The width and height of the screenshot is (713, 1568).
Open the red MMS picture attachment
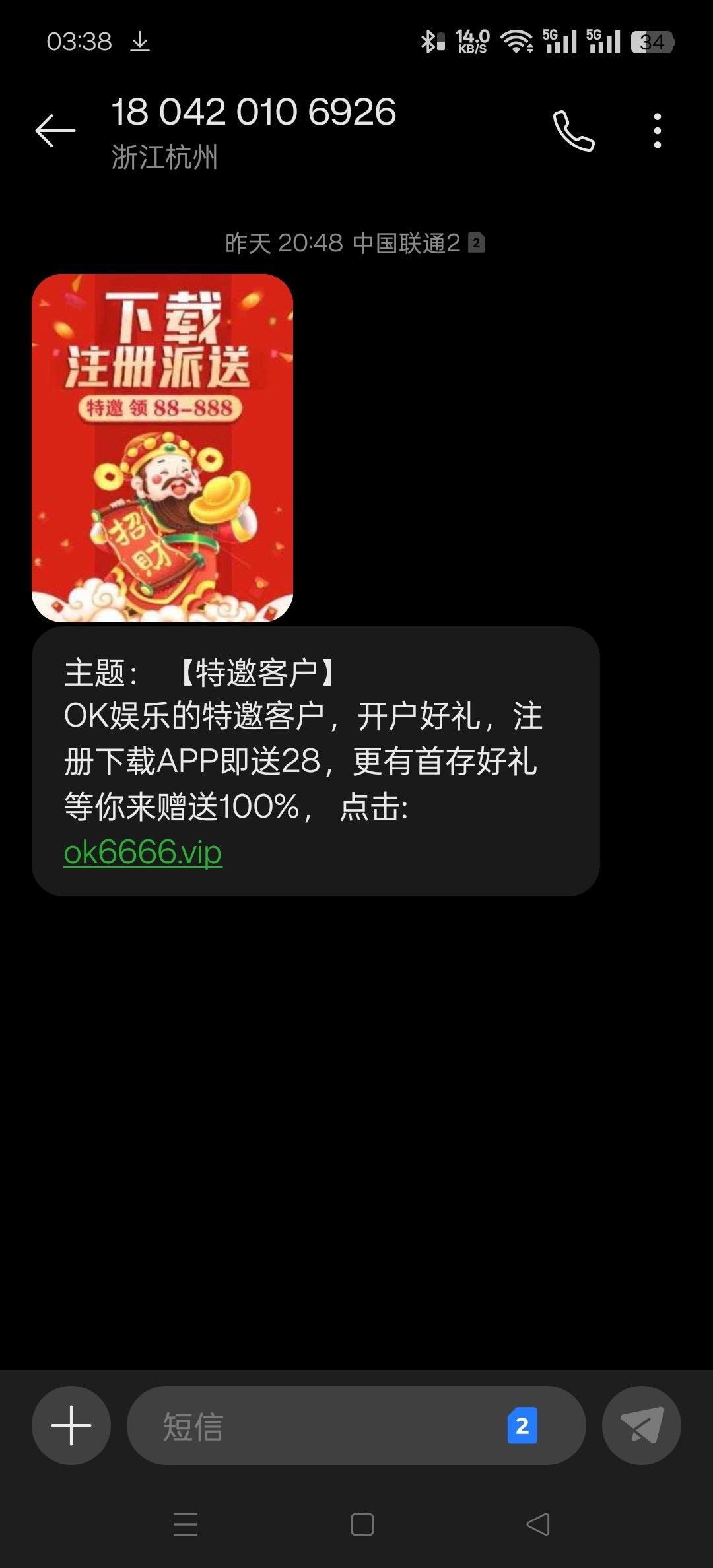point(162,447)
